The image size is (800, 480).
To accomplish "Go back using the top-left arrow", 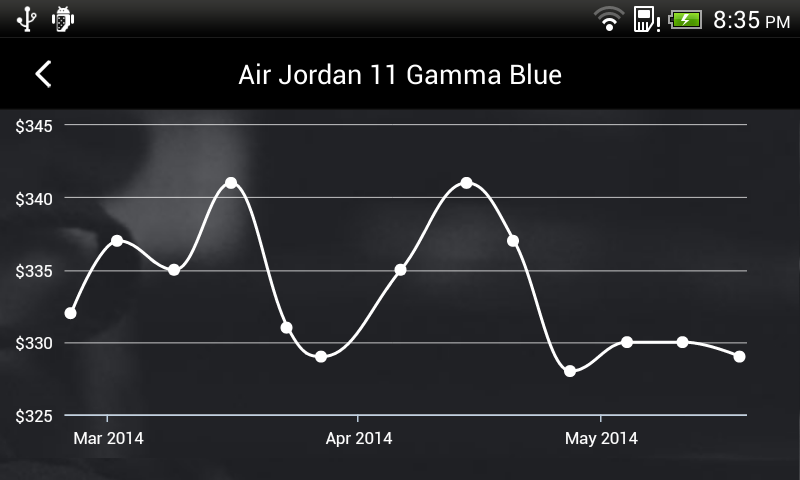I will tap(43, 74).
